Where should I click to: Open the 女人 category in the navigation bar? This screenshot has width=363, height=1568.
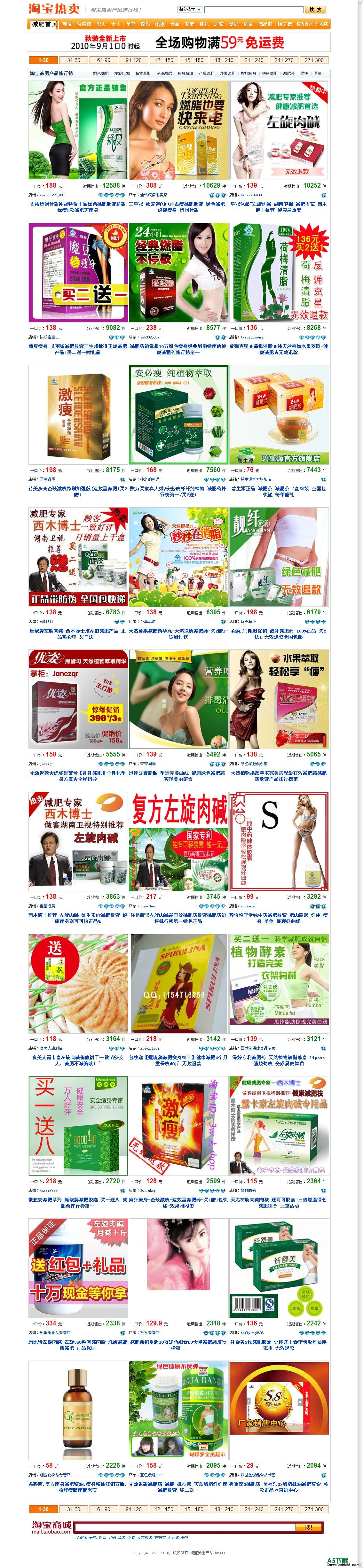point(115,25)
